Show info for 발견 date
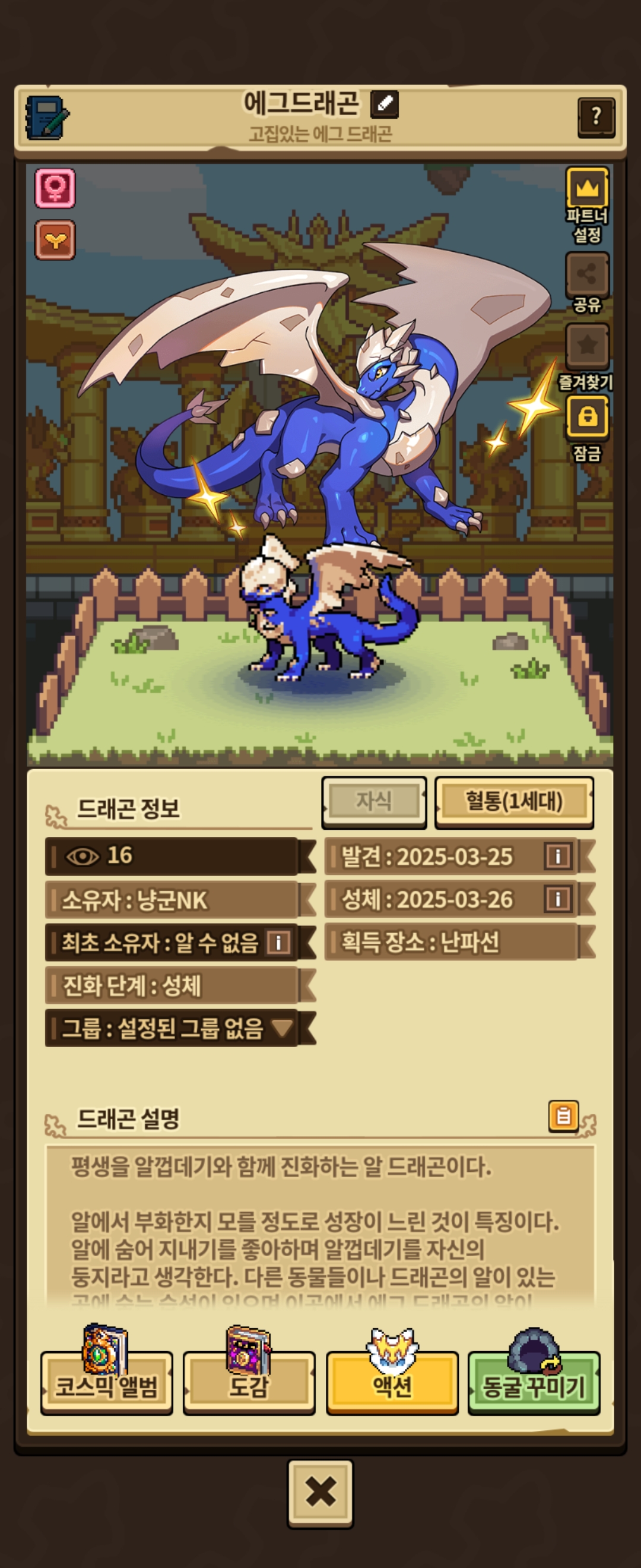This screenshot has width=641, height=1568. point(558,856)
